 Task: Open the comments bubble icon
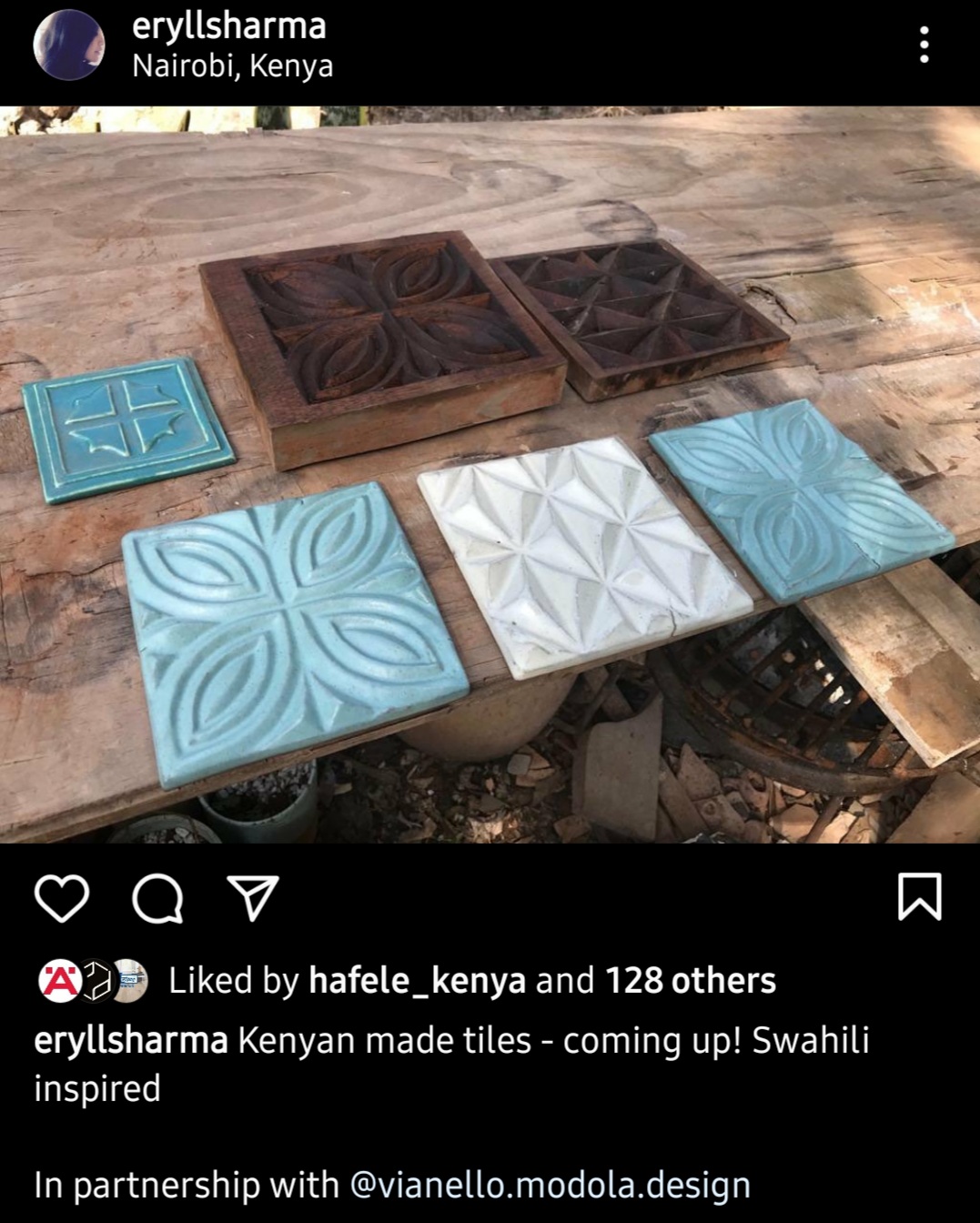(x=157, y=899)
